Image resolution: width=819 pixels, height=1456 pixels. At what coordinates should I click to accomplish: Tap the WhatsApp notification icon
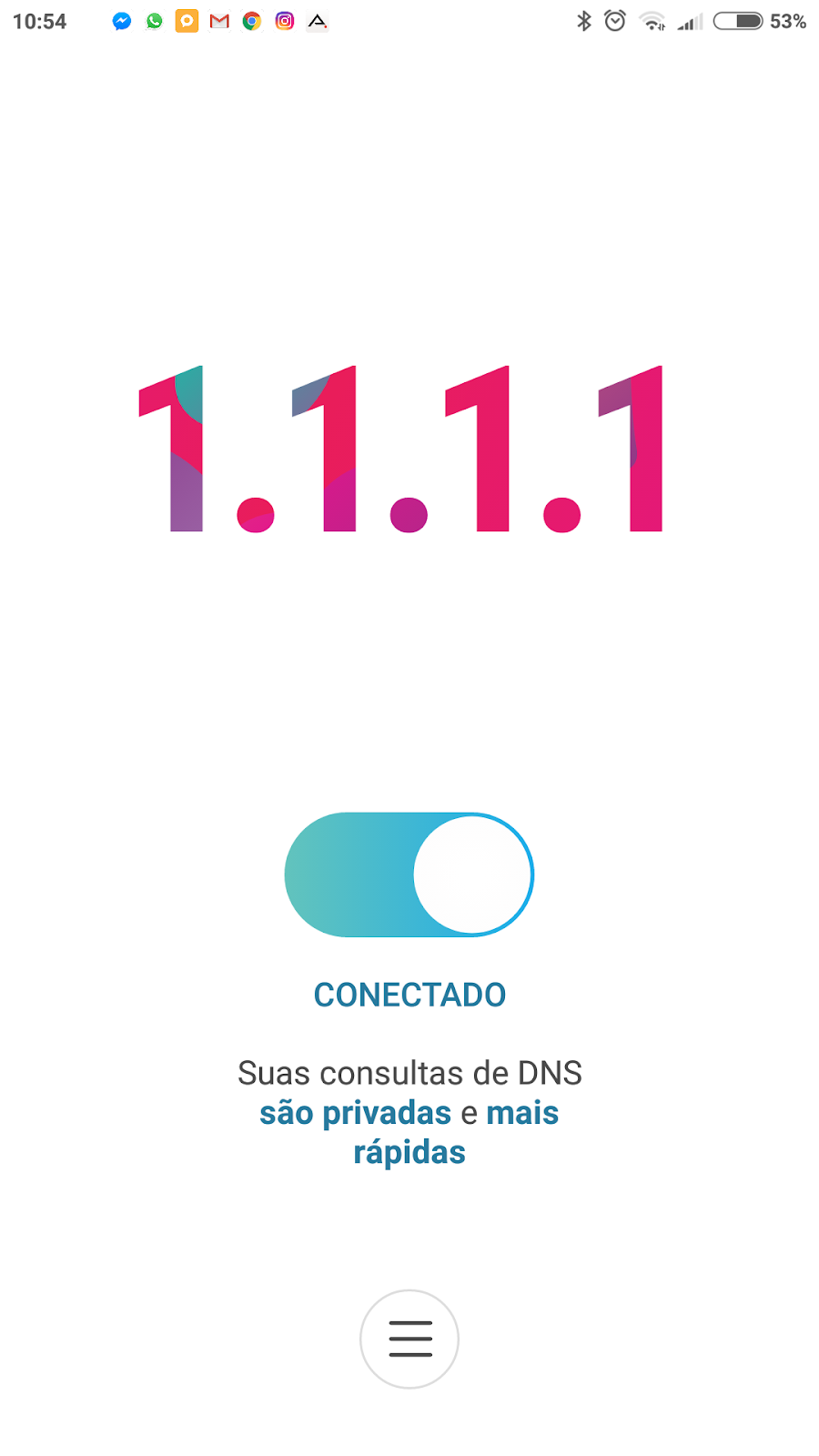[153, 21]
